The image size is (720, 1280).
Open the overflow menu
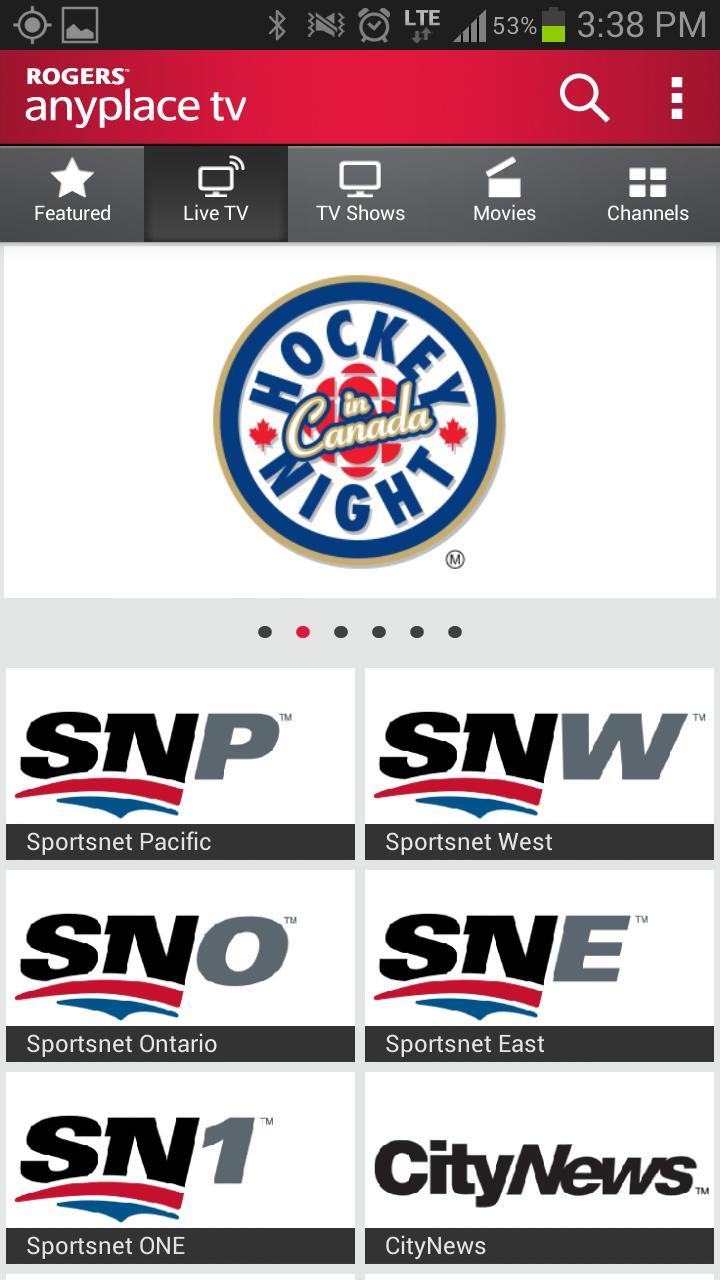point(677,98)
